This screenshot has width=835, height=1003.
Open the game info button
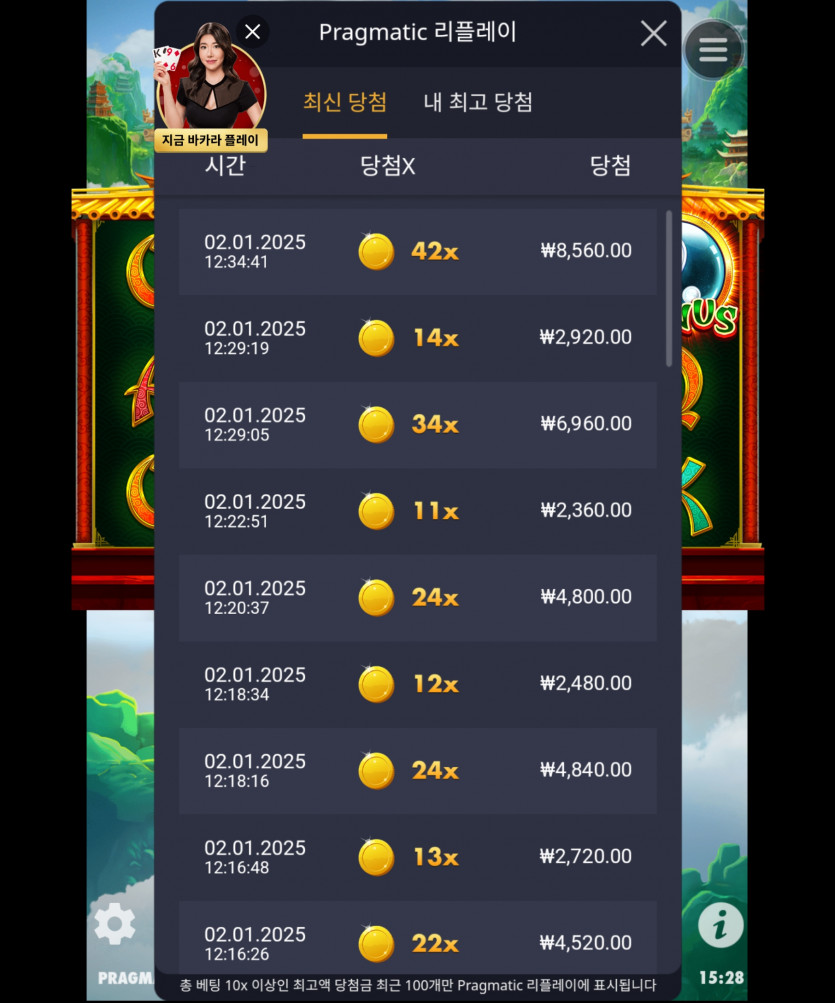(720, 926)
